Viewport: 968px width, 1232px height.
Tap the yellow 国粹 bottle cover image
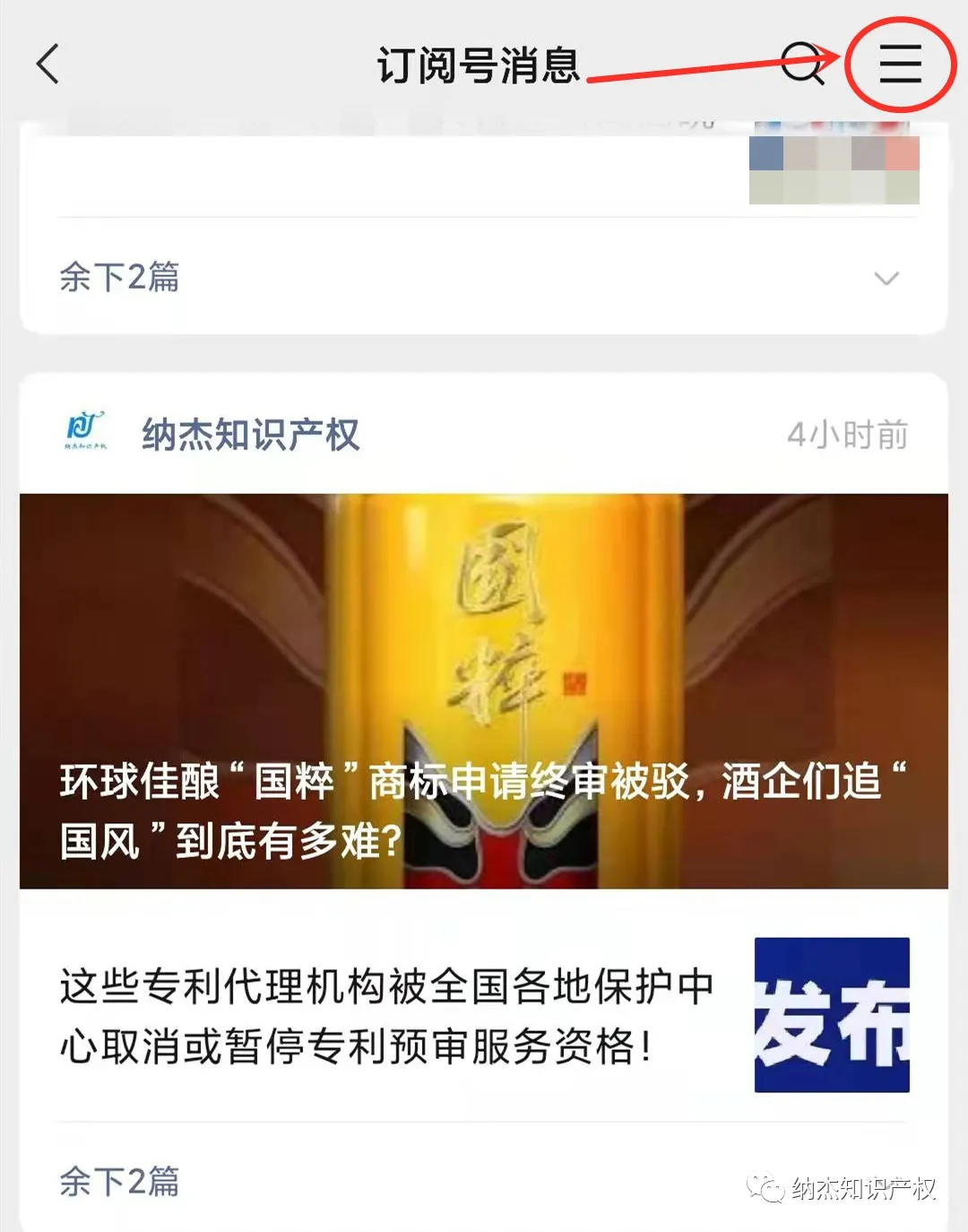(x=484, y=628)
